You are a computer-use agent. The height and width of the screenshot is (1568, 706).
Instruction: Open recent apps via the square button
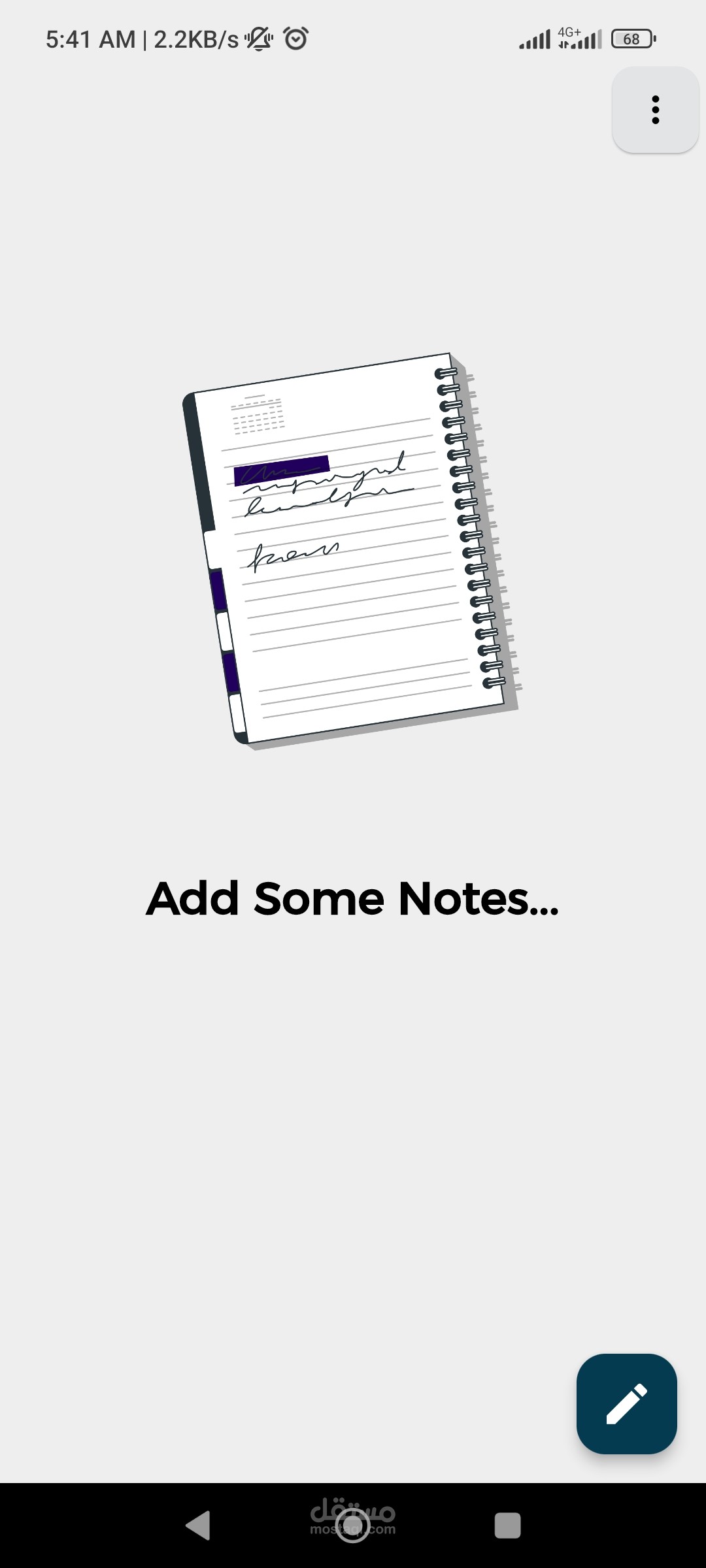pos(507,1526)
